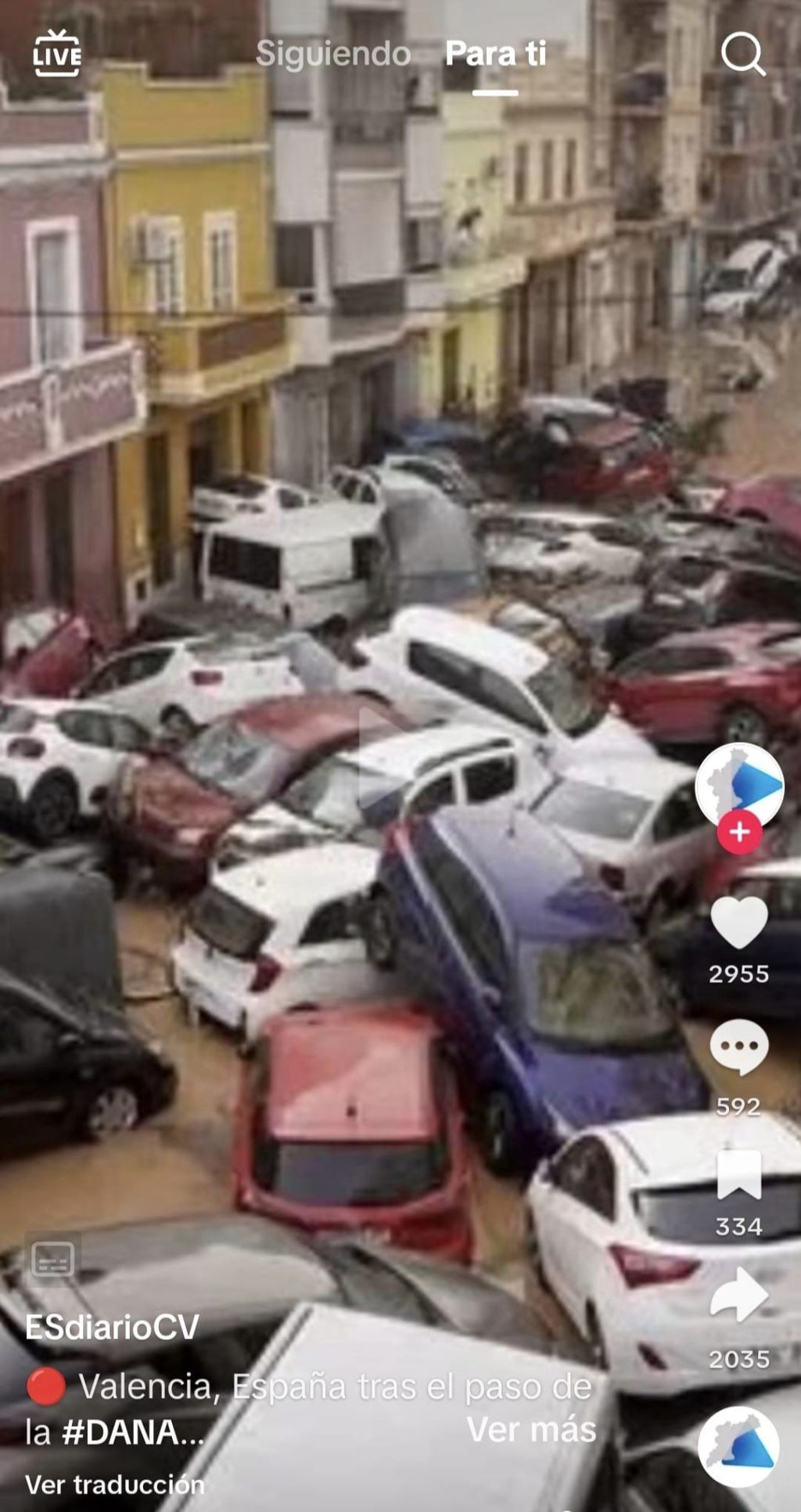Expand the caption with Ver más
Viewport: 801px width, 1512px height.
pyautogui.click(x=531, y=1429)
